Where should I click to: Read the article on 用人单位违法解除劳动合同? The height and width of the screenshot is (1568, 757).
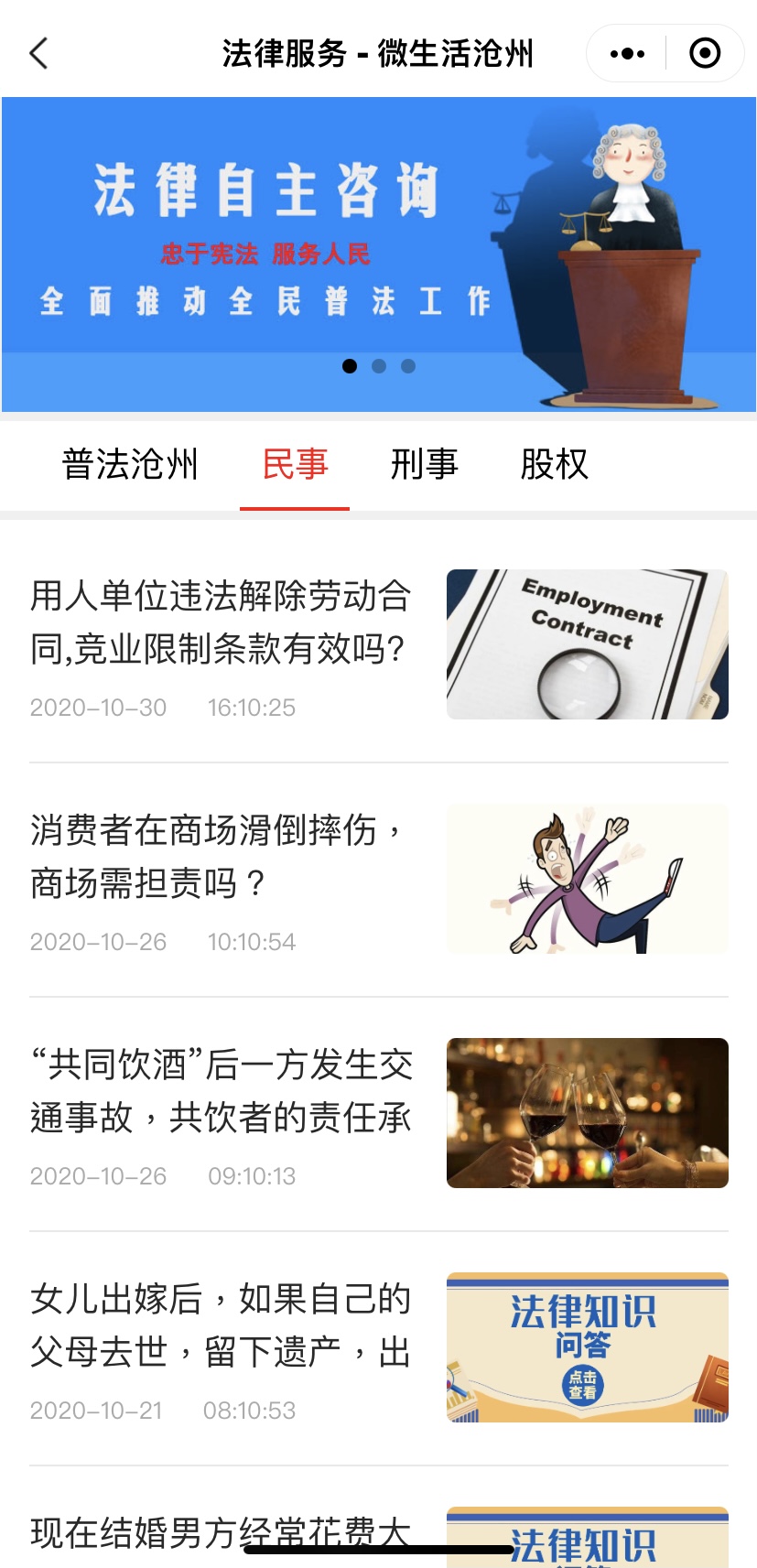[x=220, y=622]
